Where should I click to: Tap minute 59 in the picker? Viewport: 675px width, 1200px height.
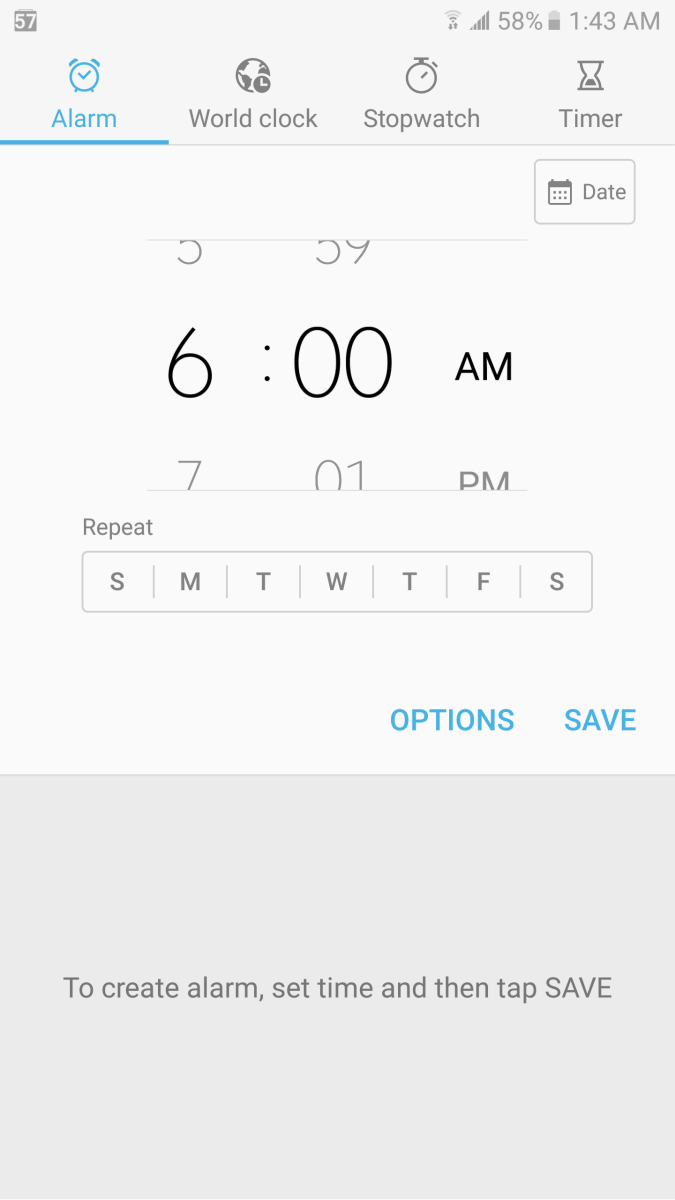tap(342, 251)
